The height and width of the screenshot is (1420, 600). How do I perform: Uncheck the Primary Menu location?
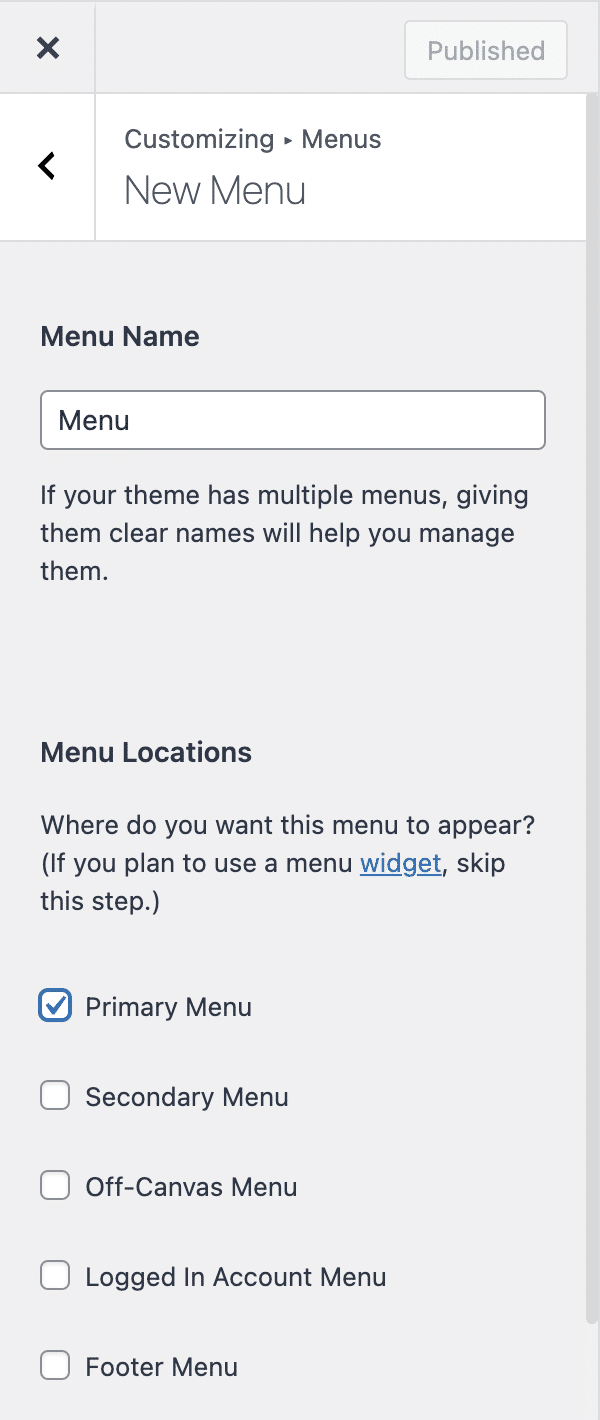[55, 1006]
